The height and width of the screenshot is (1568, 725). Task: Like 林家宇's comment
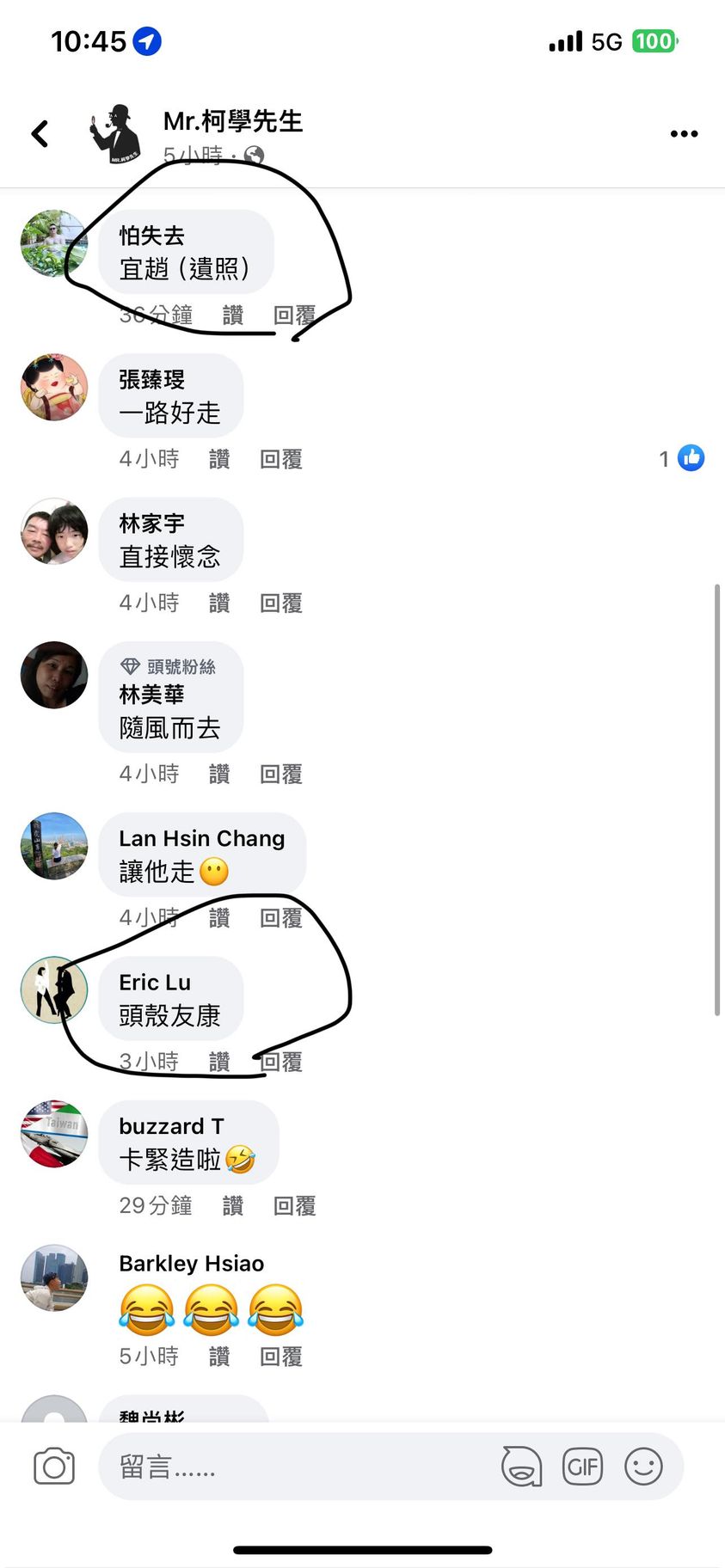(x=219, y=603)
